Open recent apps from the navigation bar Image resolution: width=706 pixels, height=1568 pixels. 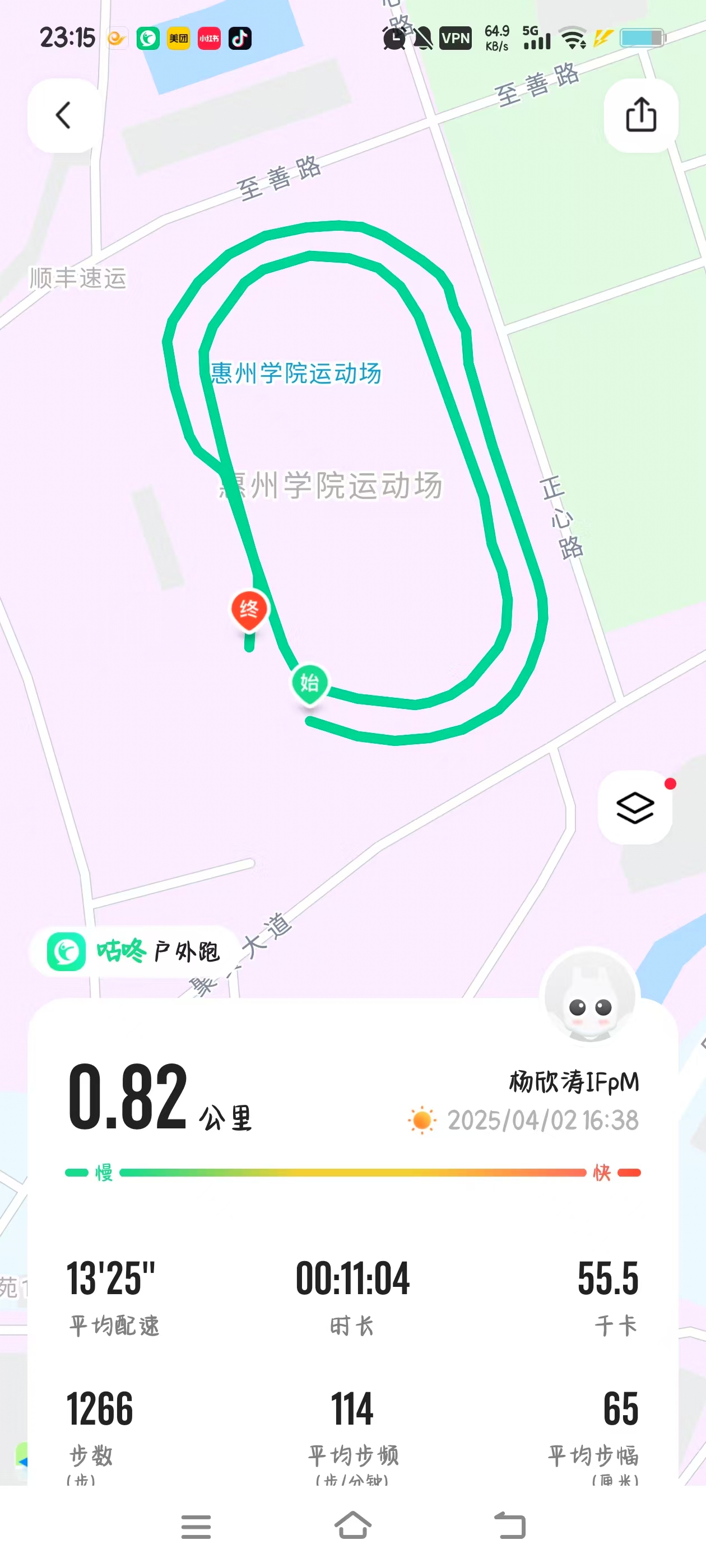(196, 1526)
